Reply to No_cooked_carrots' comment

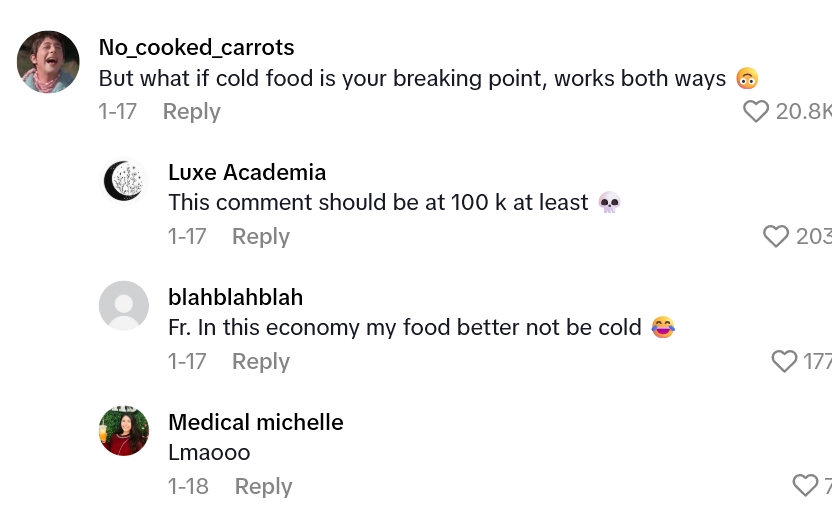(x=191, y=111)
